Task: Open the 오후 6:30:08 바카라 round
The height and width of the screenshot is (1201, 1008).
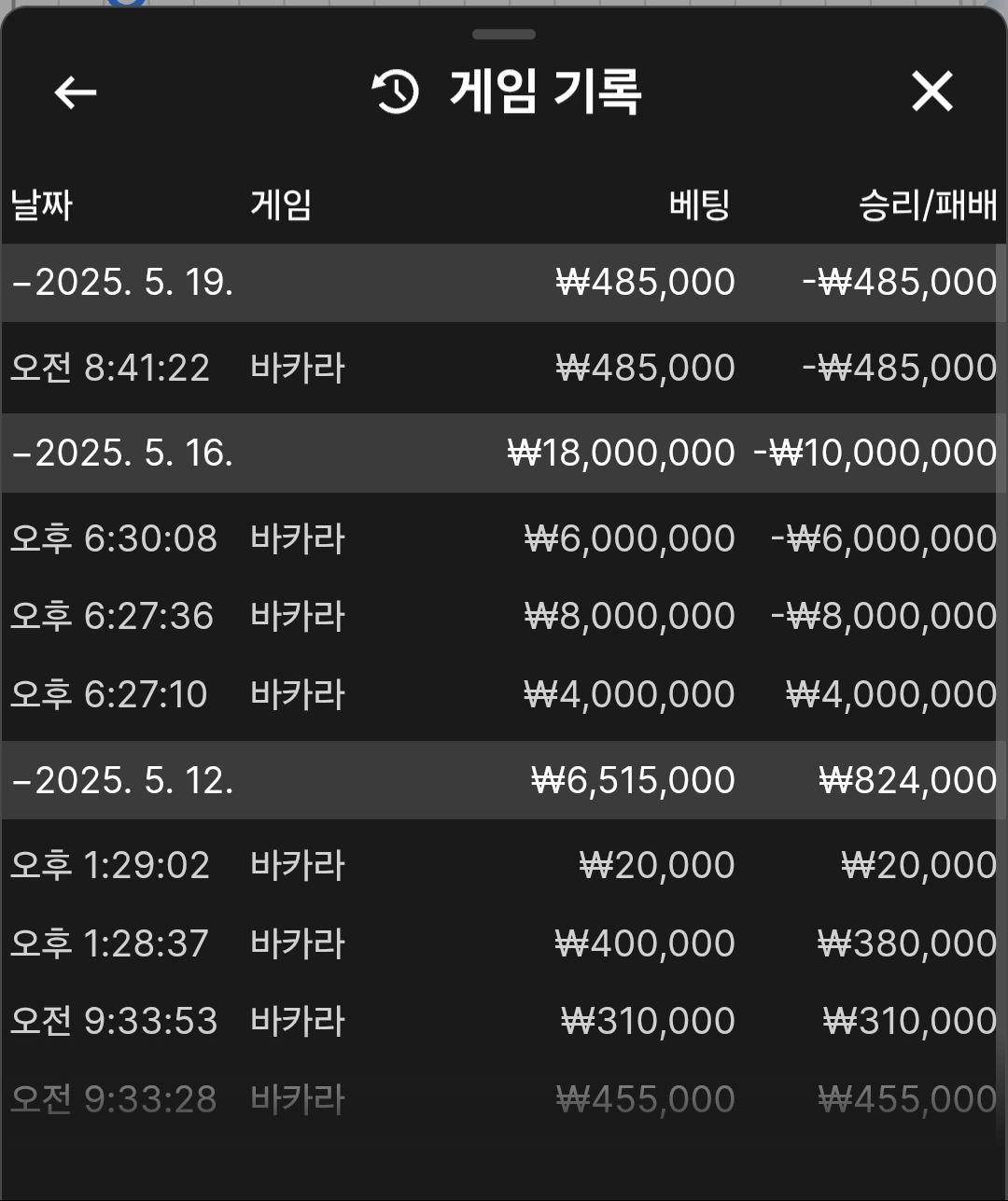Action: [504, 538]
